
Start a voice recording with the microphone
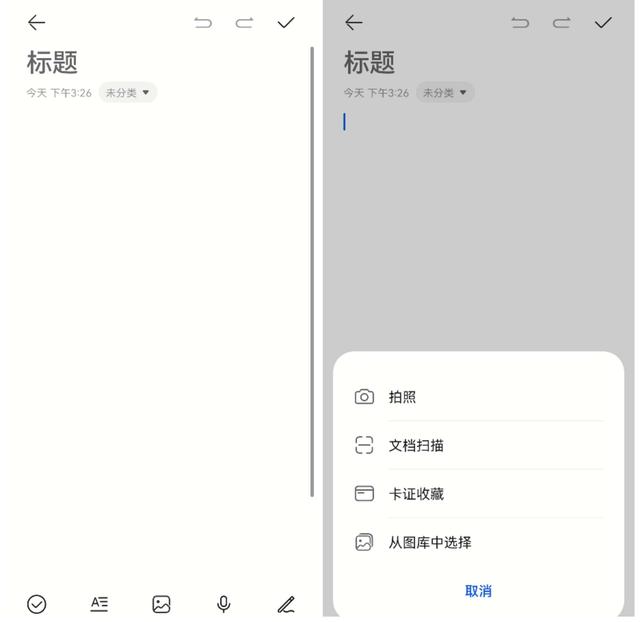tap(224, 604)
